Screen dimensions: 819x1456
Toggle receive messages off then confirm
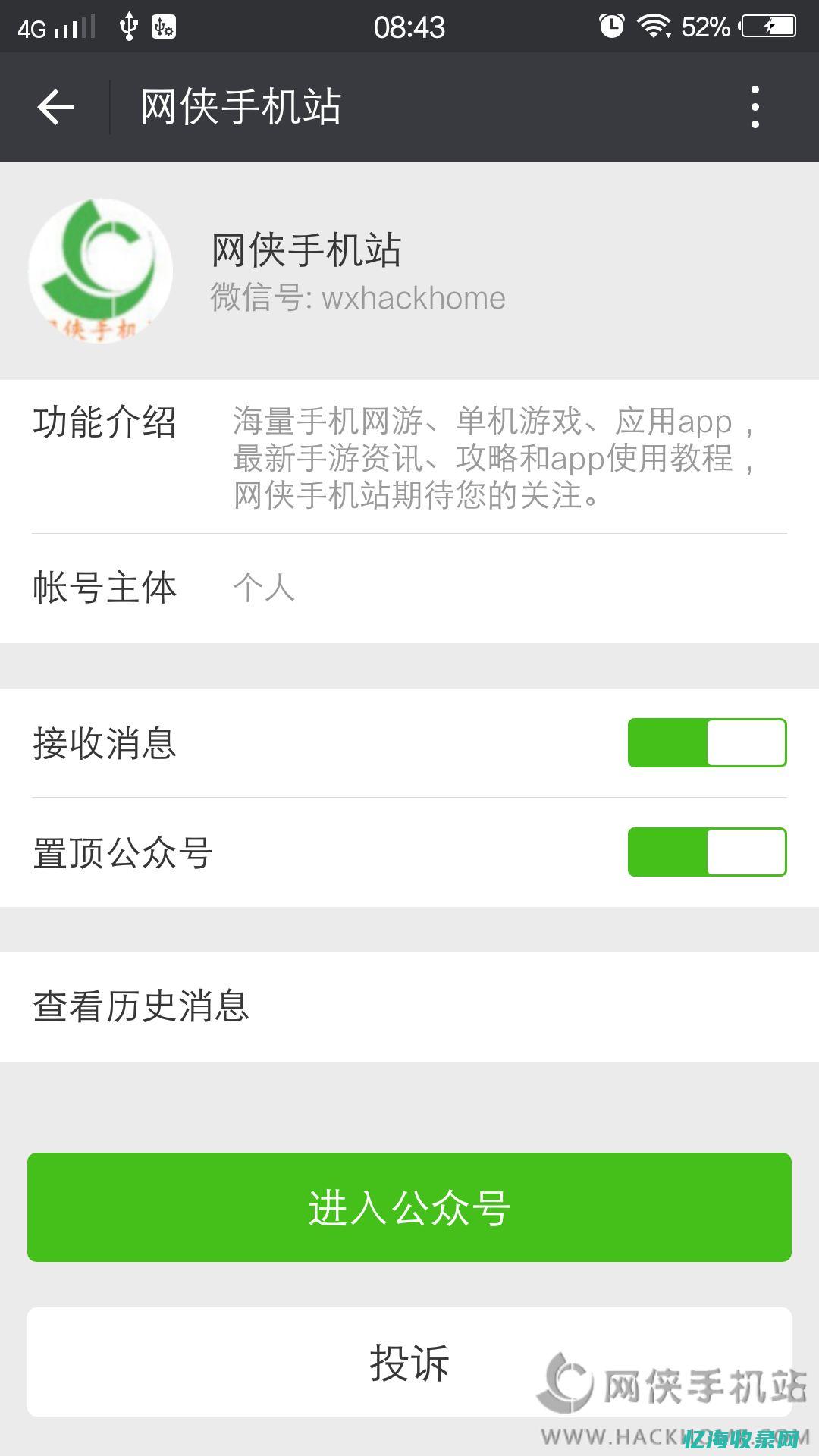click(705, 743)
